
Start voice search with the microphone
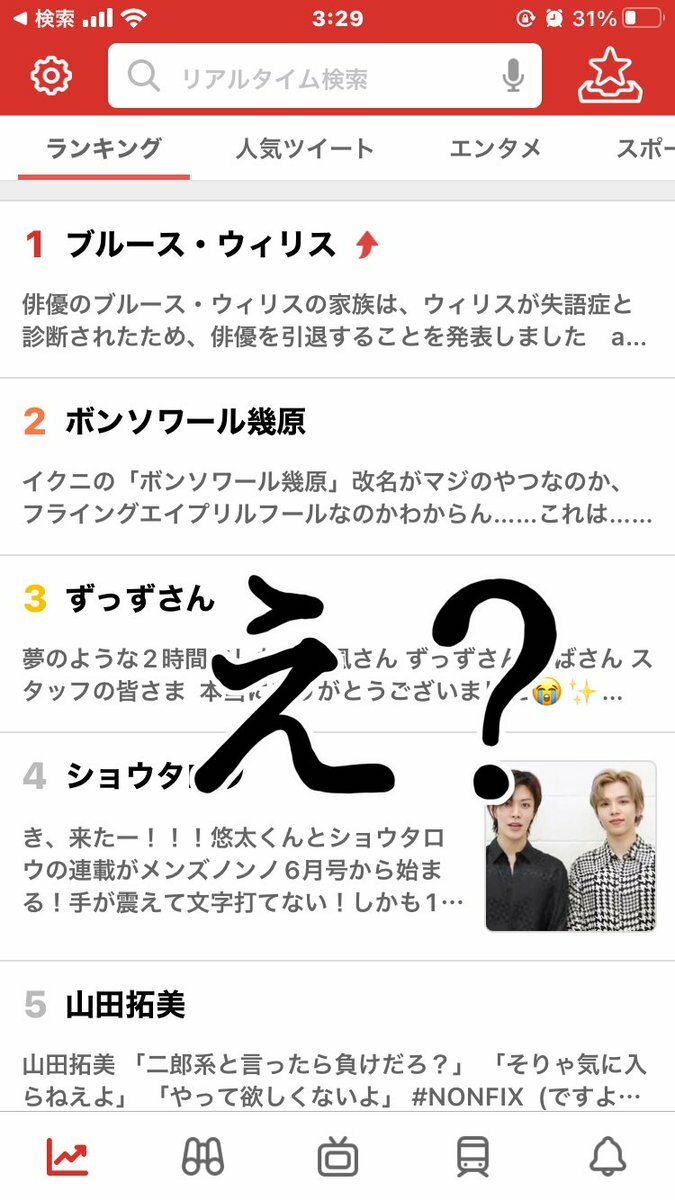coord(513,76)
